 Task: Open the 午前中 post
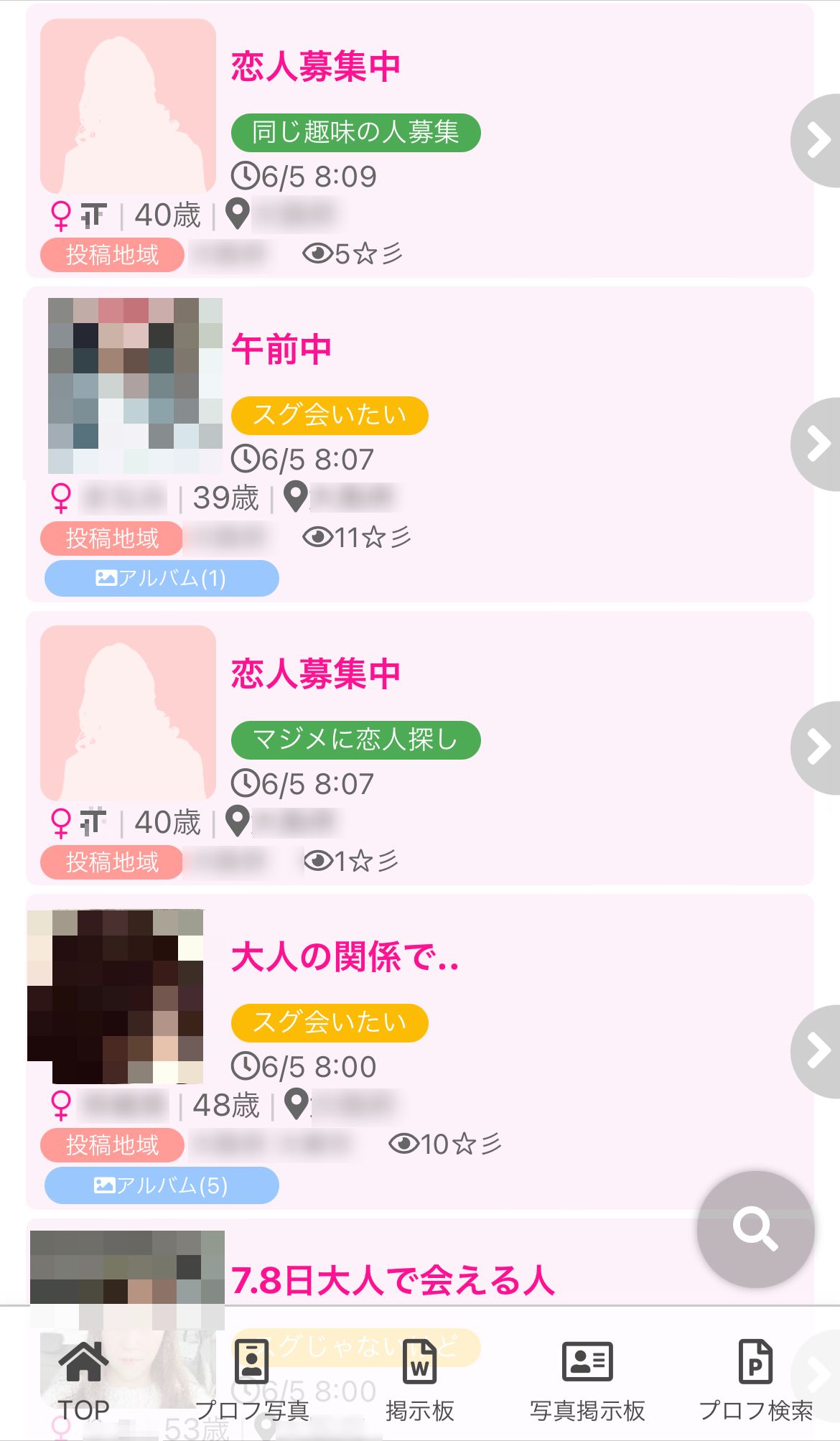281,350
